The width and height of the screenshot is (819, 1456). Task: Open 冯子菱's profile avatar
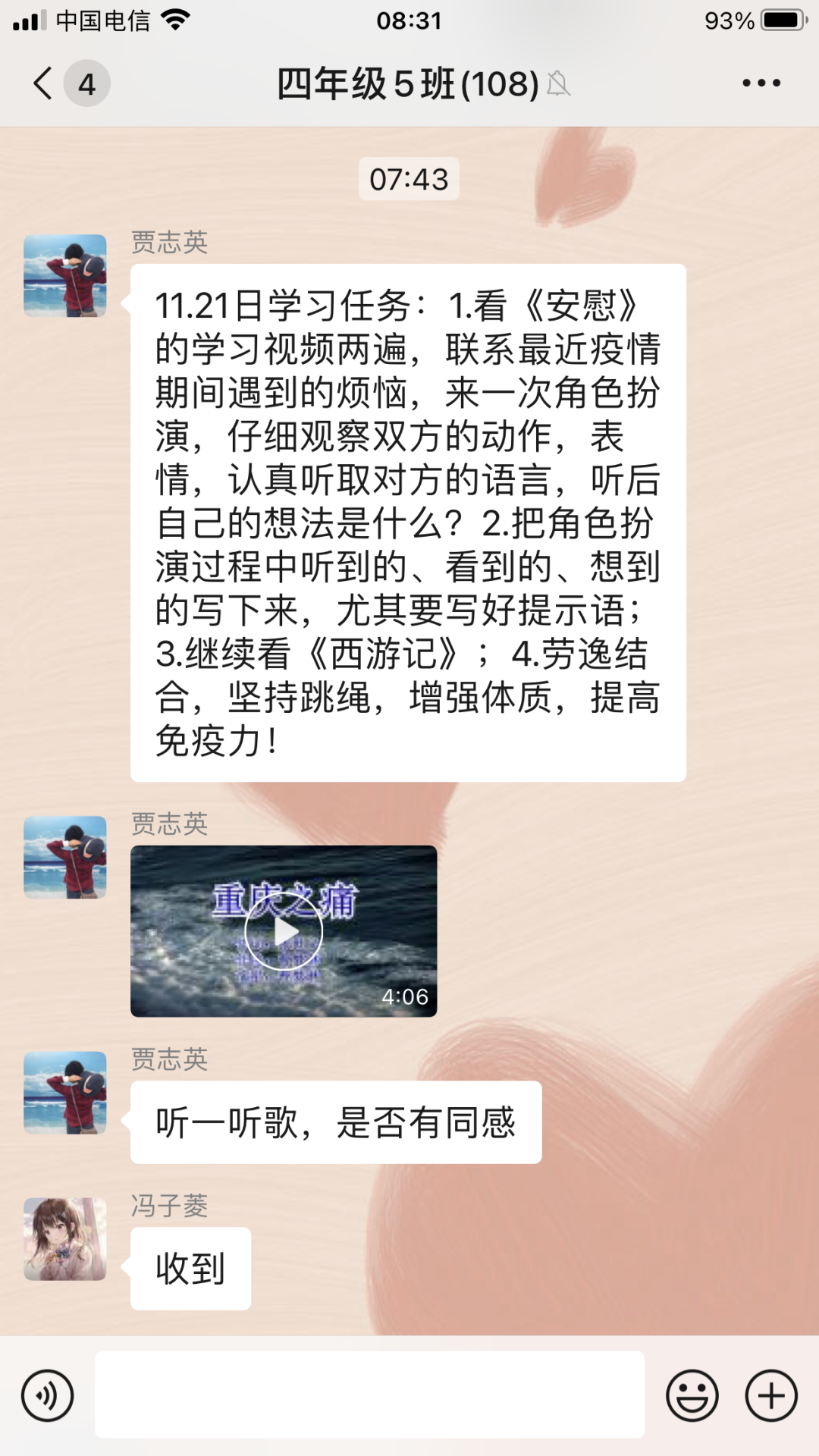click(65, 1239)
